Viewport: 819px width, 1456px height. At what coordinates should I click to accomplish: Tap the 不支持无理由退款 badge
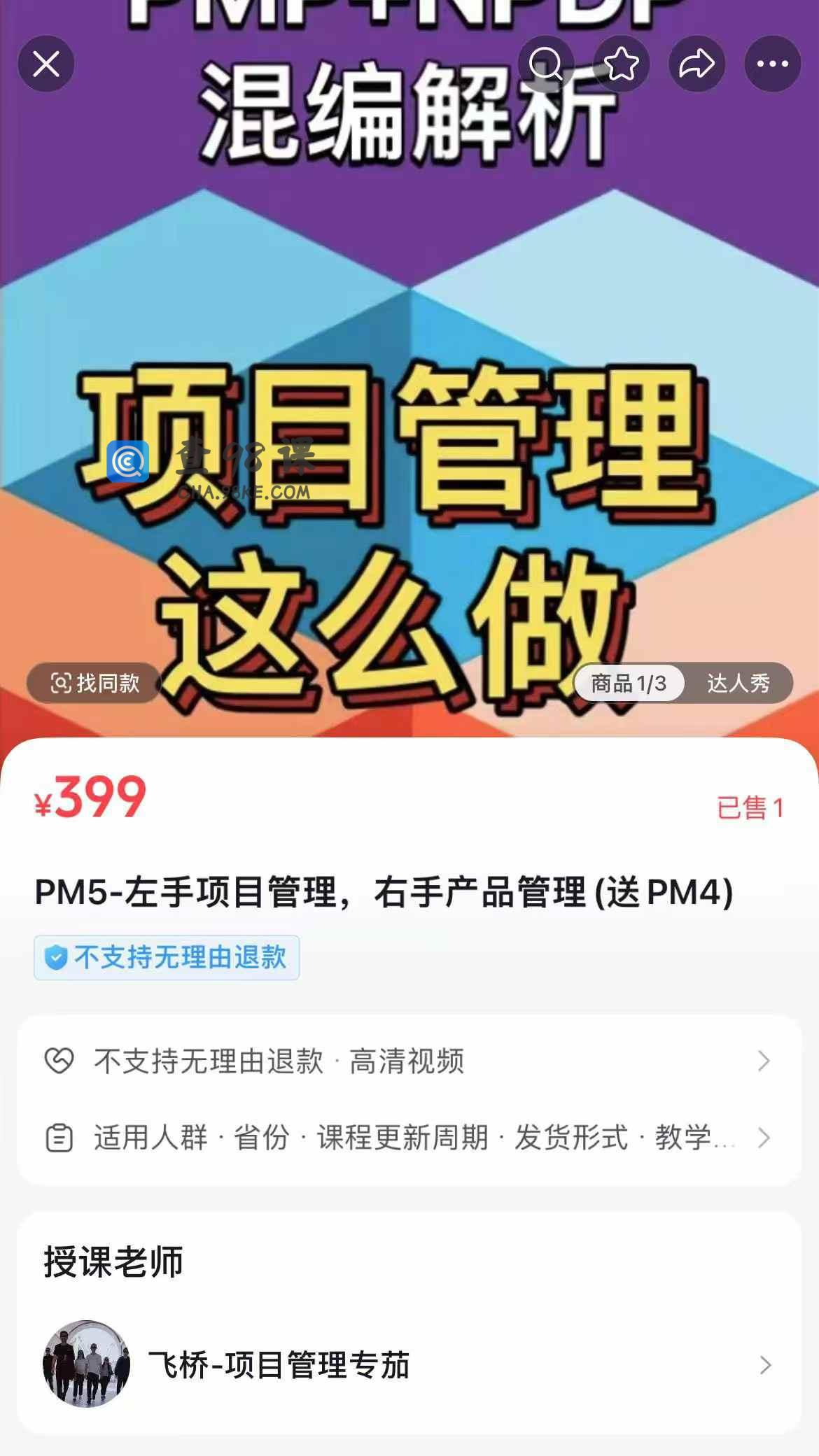point(167,957)
